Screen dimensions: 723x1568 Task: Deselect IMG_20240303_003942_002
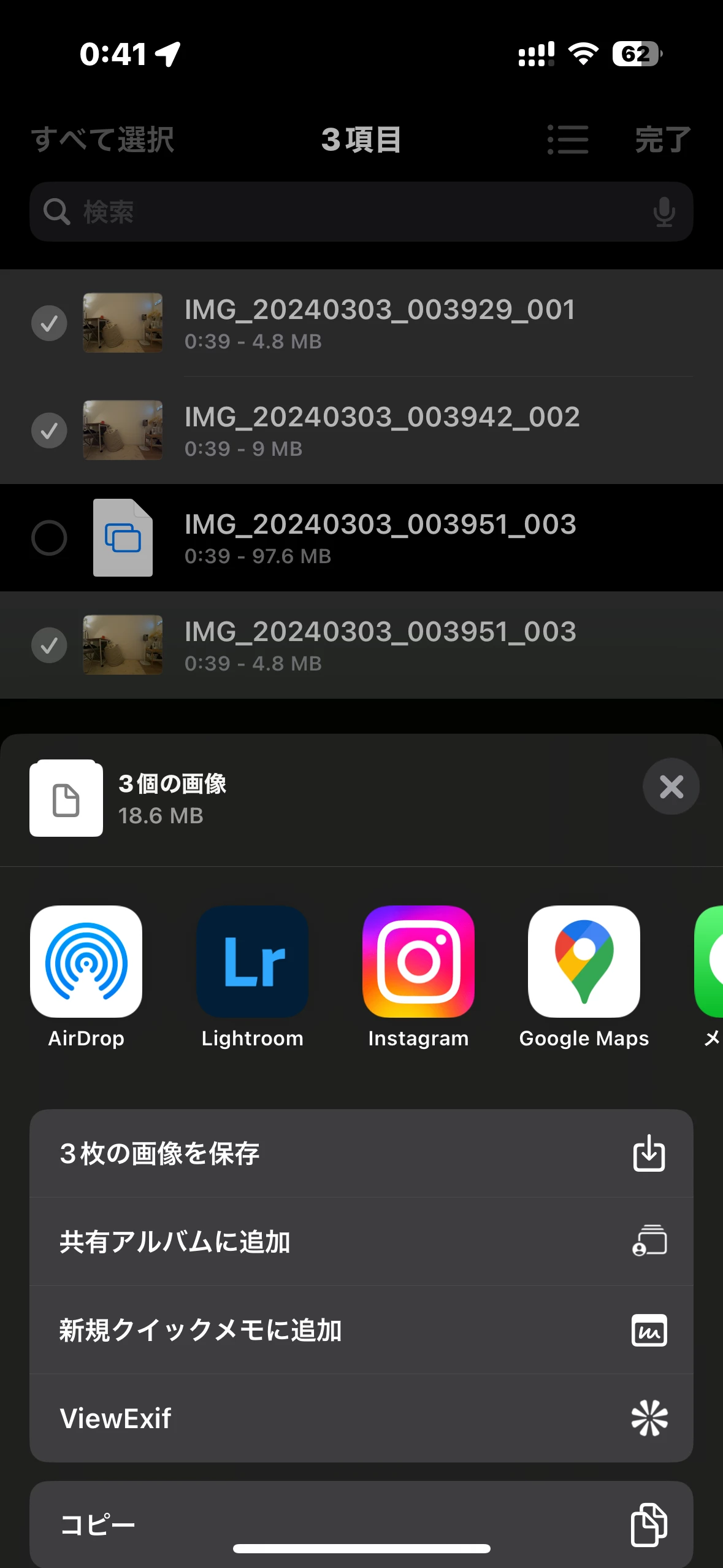pyautogui.click(x=49, y=431)
